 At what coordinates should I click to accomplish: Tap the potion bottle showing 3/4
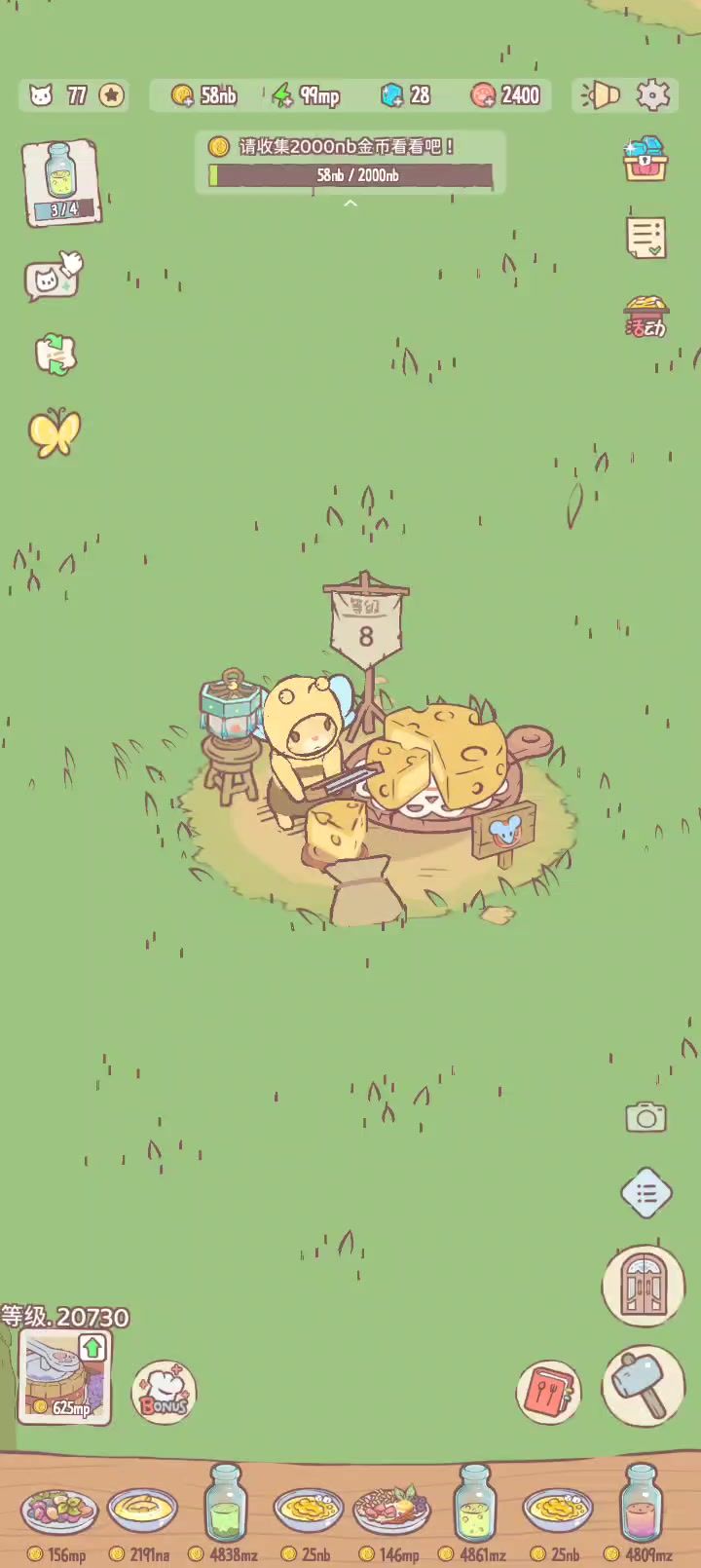[61, 182]
